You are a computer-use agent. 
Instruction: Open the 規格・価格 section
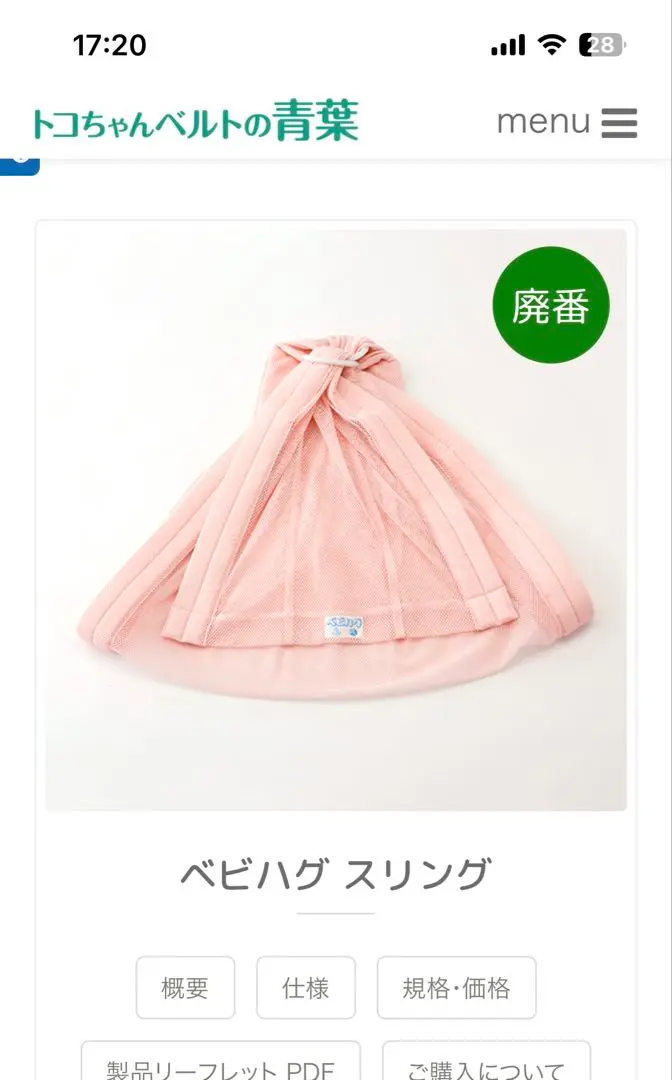(x=456, y=988)
